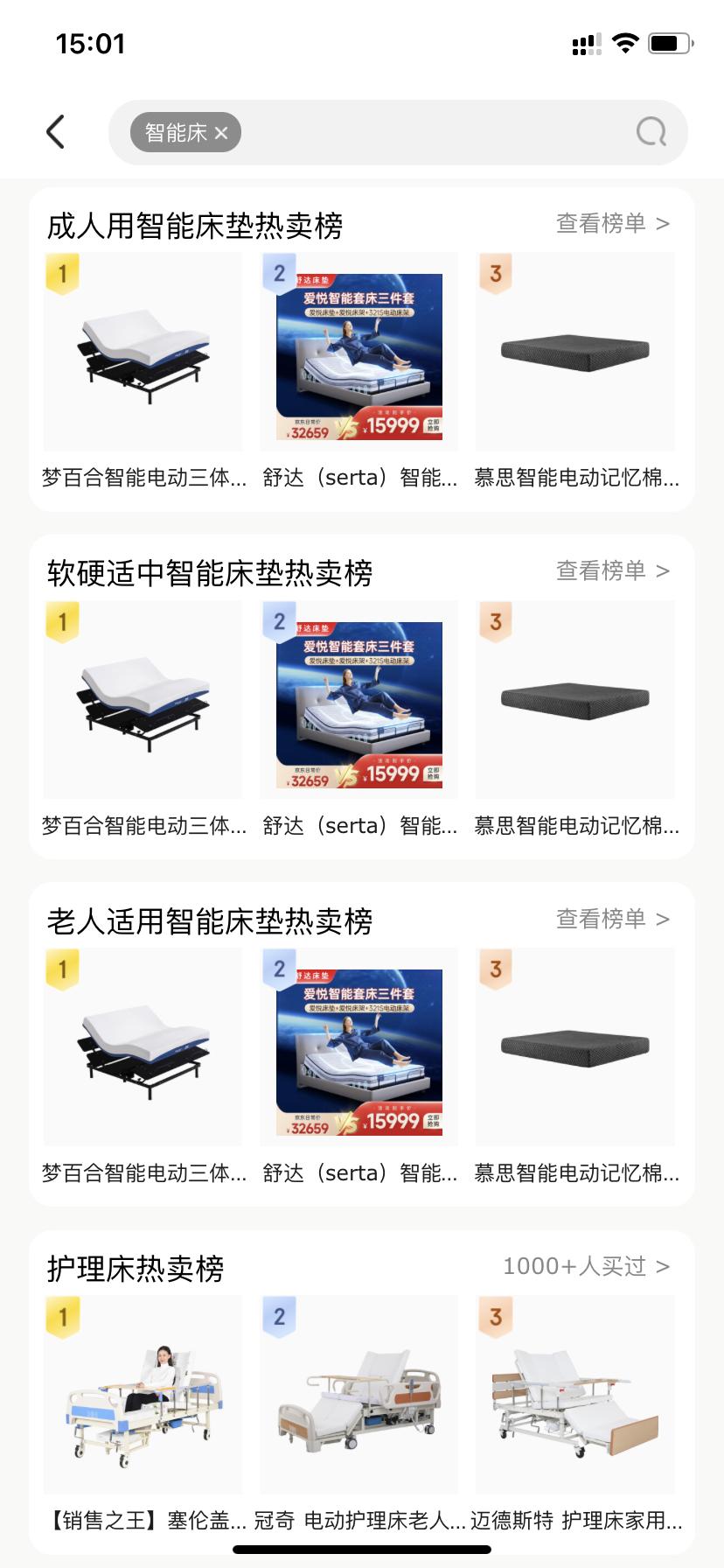The height and width of the screenshot is (1568, 724).
Task: View full list for 软硬适中智能床垫热卖榜
Action: point(612,571)
